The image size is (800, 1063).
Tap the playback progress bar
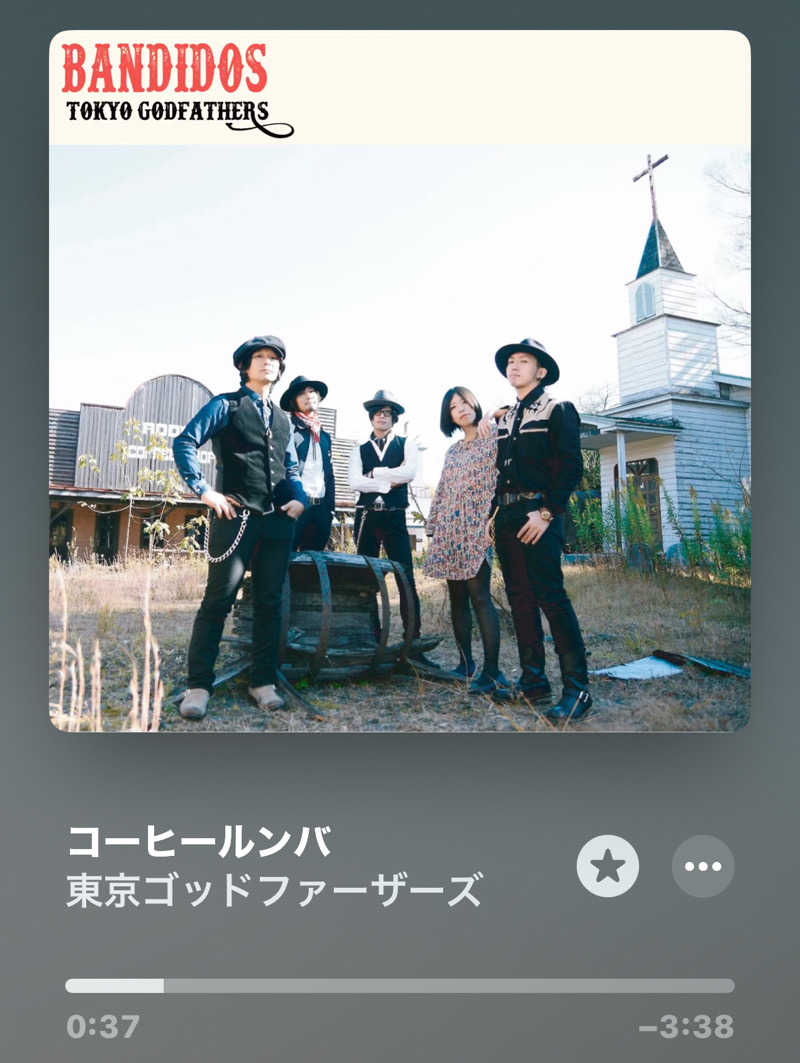point(400,986)
